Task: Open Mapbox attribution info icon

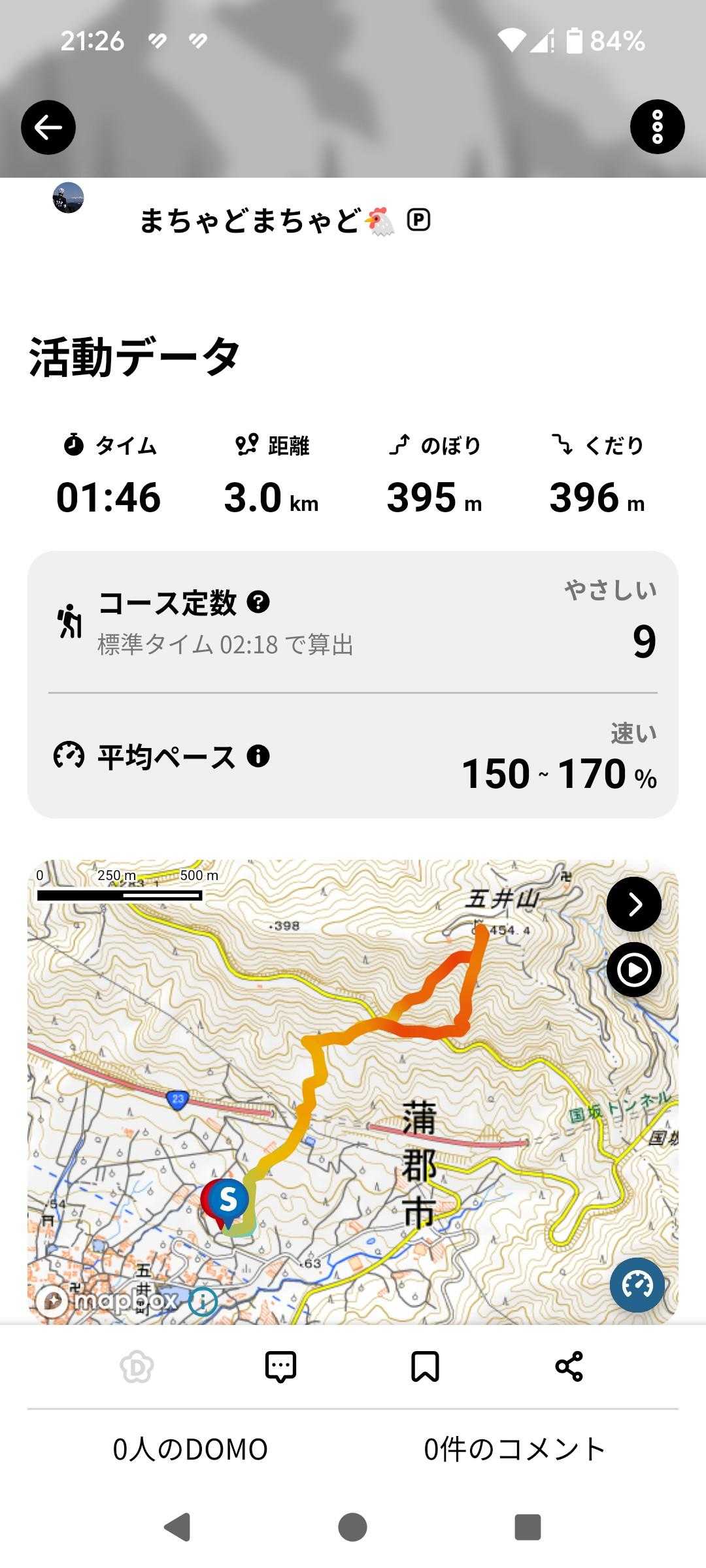Action: (x=203, y=1302)
